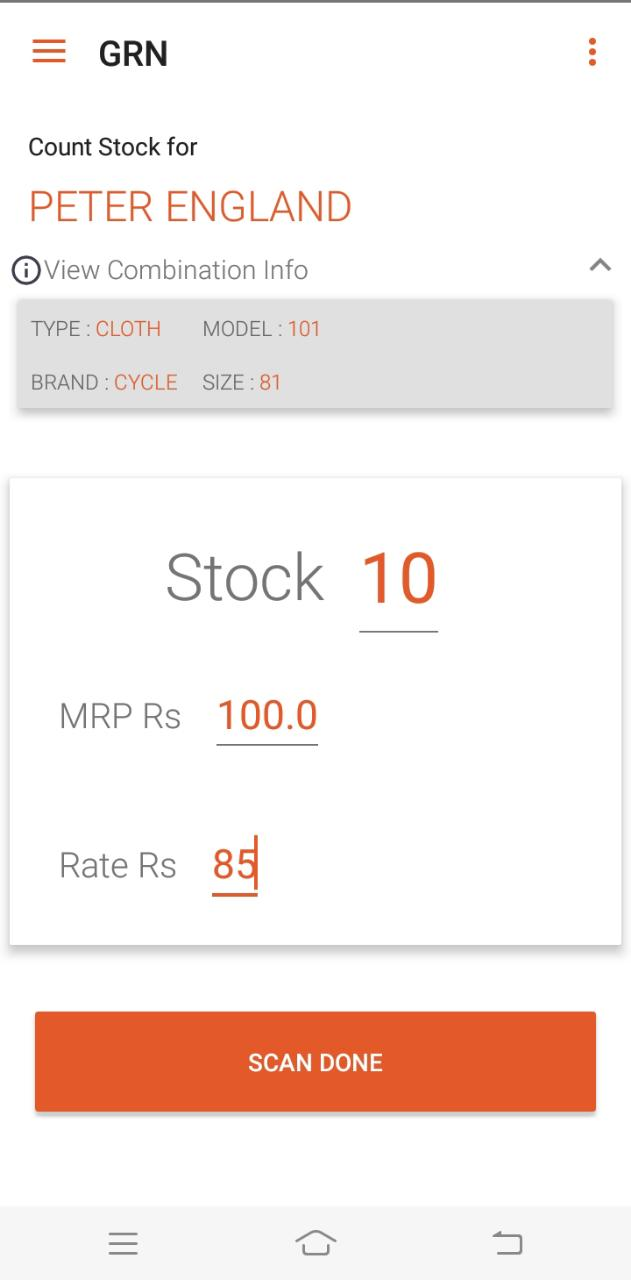Go to the system home screen
631x1280 pixels.
316,1243
